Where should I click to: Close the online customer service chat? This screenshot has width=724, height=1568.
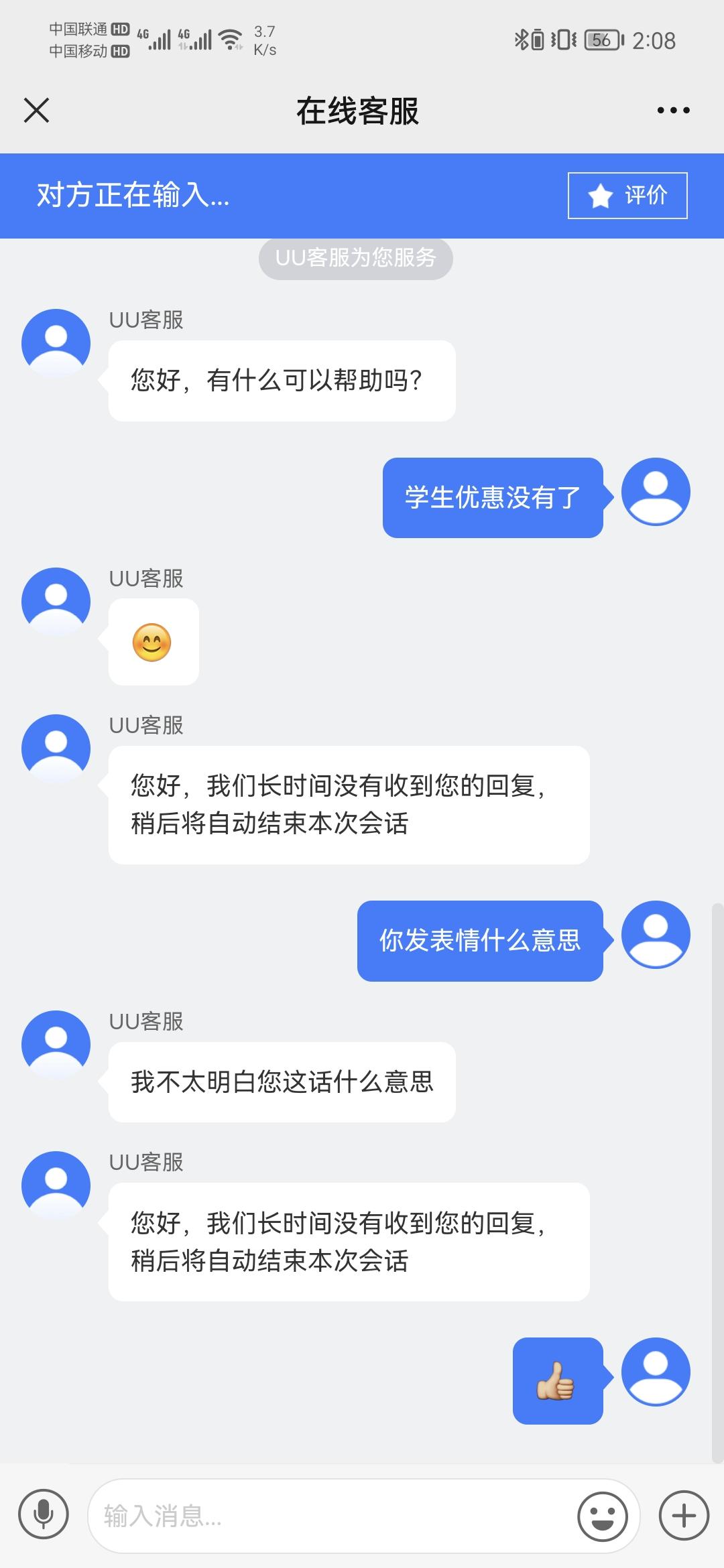coord(36,111)
